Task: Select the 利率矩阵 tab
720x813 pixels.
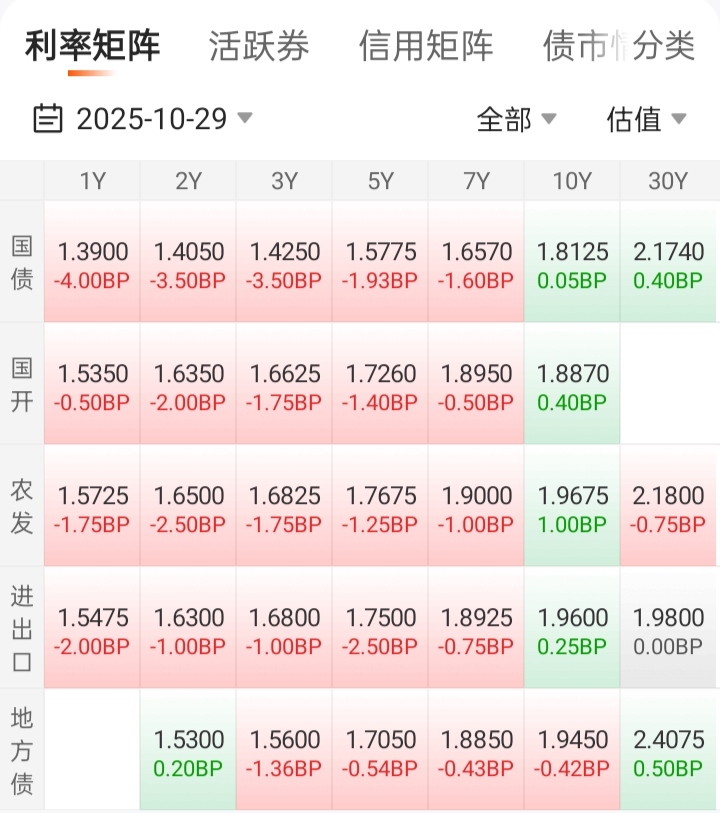Action: [92, 46]
